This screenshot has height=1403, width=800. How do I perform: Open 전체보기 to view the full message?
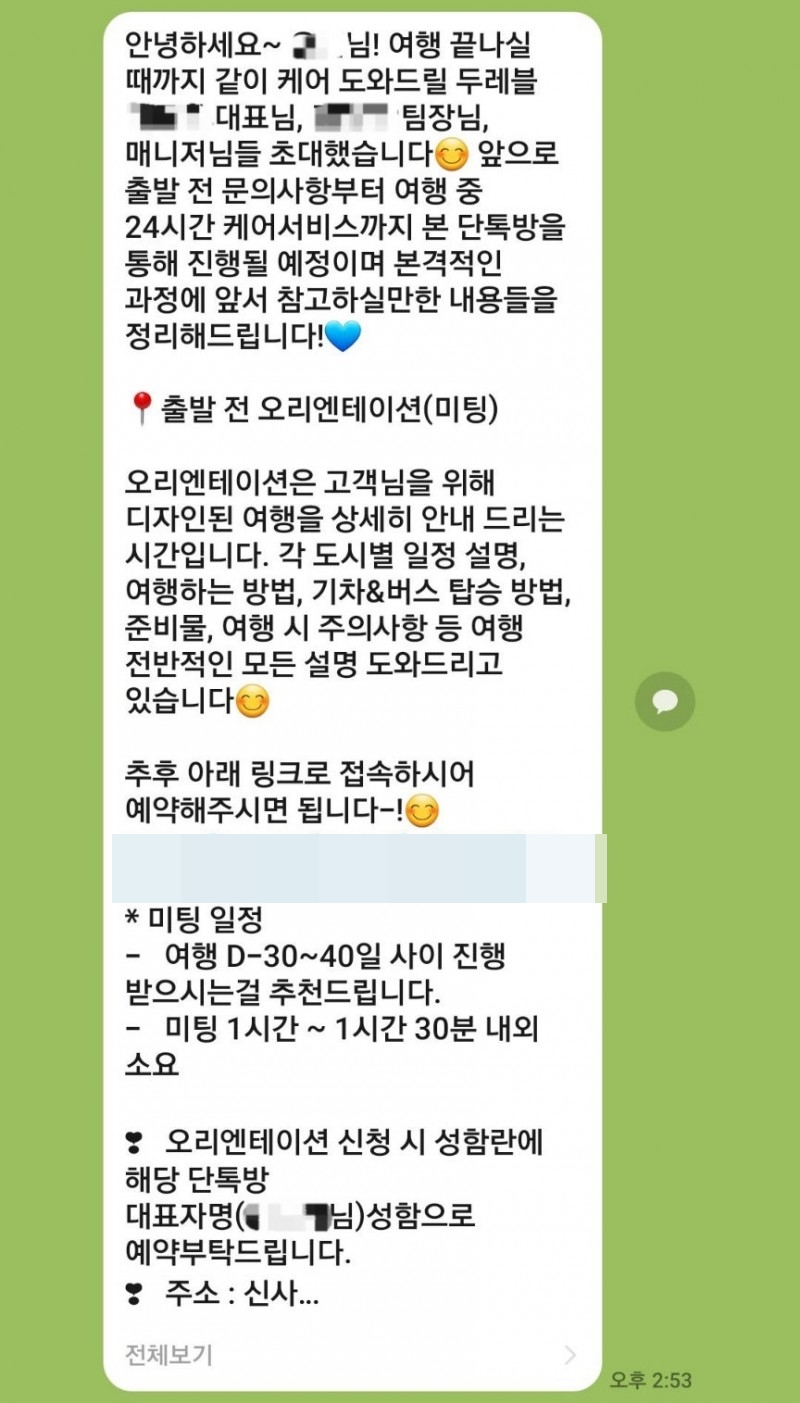point(169,1355)
